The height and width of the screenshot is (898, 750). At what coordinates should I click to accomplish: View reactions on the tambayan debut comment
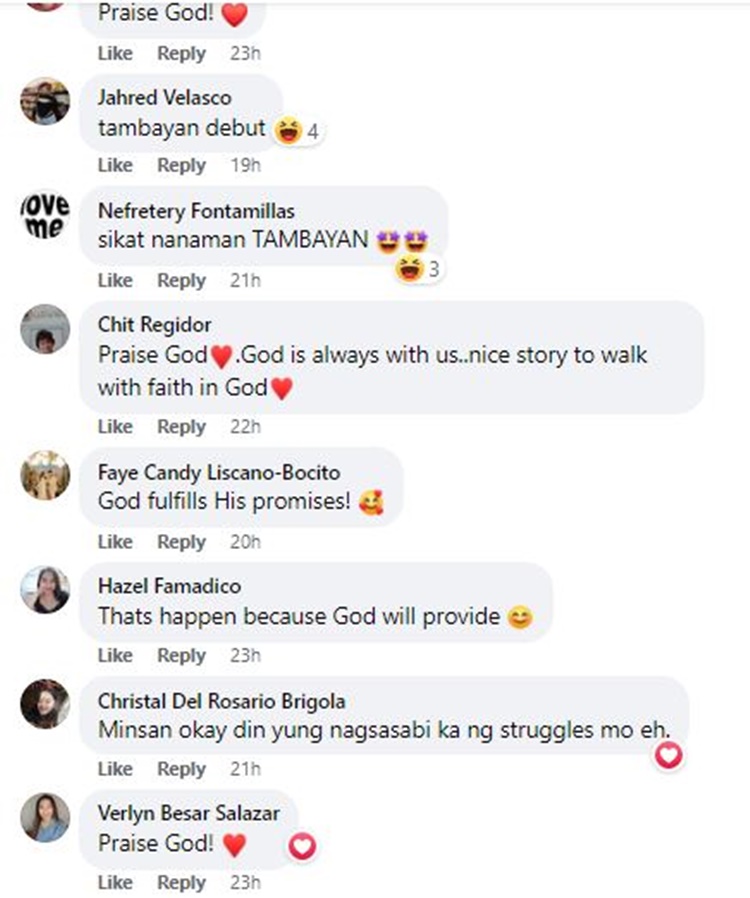pyautogui.click(x=299, y=131)
